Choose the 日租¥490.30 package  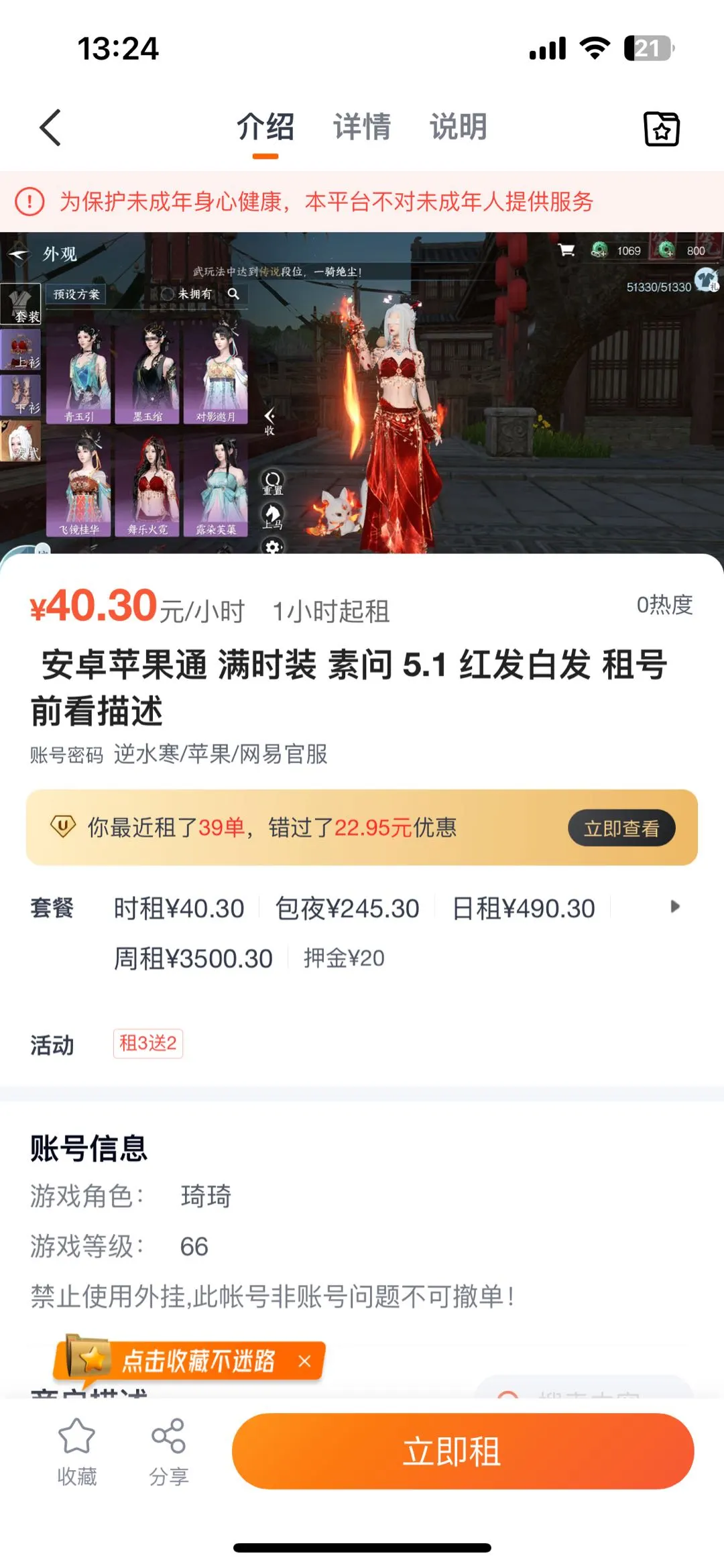click(x=524, y=909)
